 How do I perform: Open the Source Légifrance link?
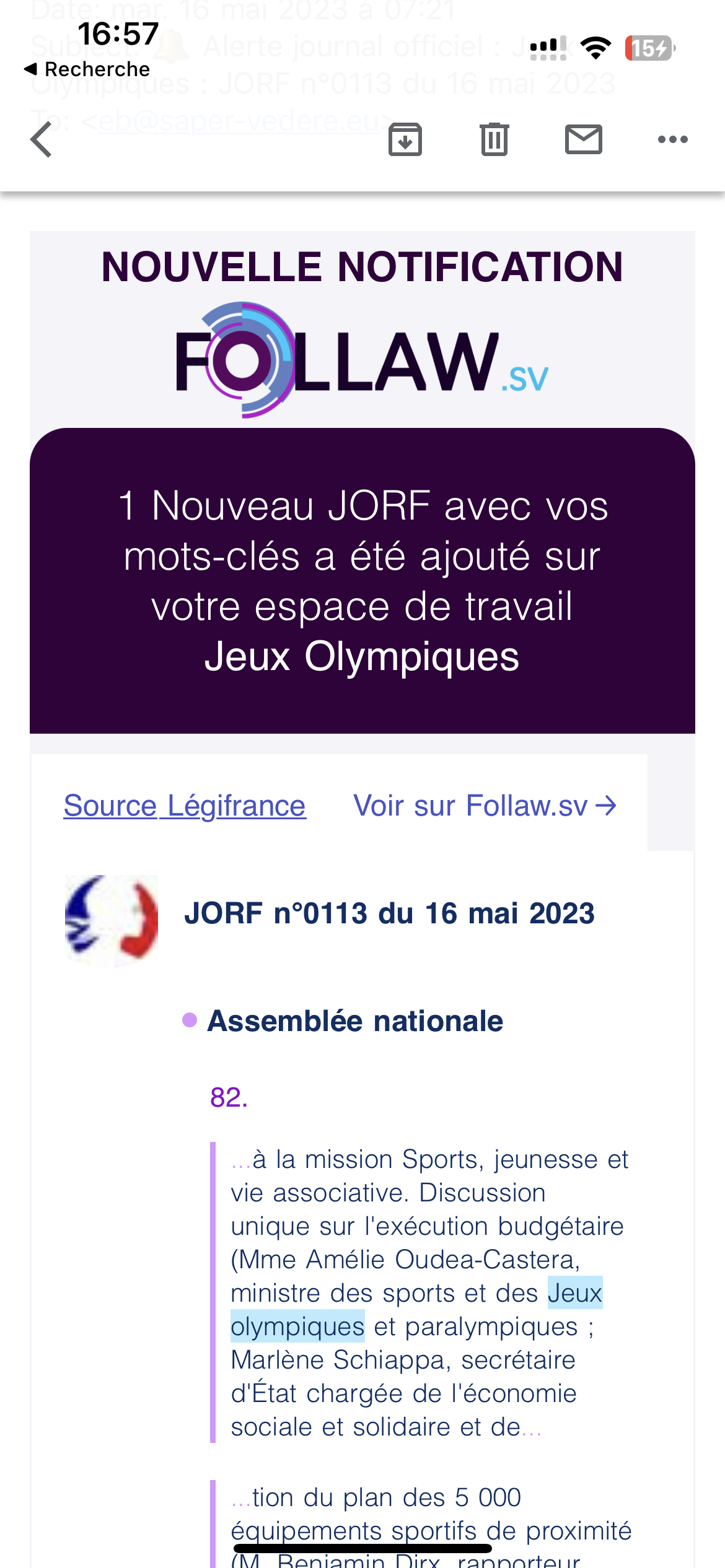click(x=185, y=806)
